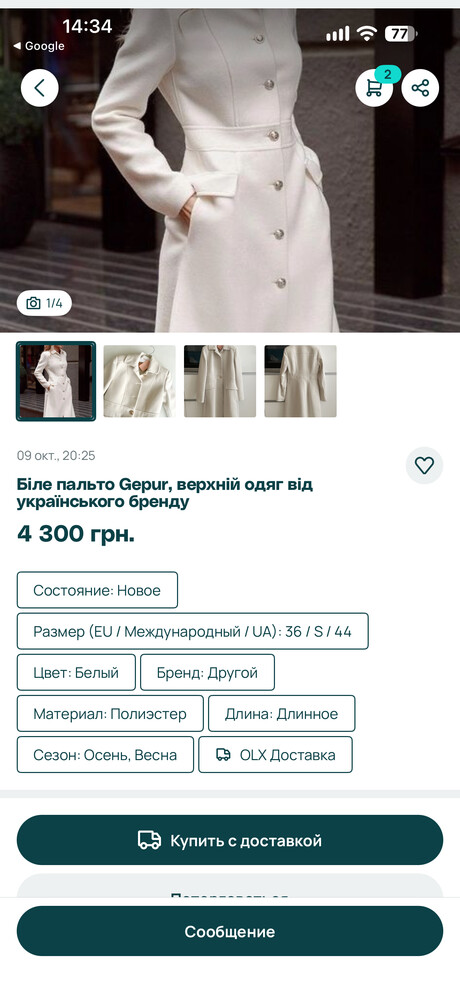The height and width of the screenshot is (1000, 460).
Task: Open the fourth thumbnail of the coat back
Action: click(300, 381)
